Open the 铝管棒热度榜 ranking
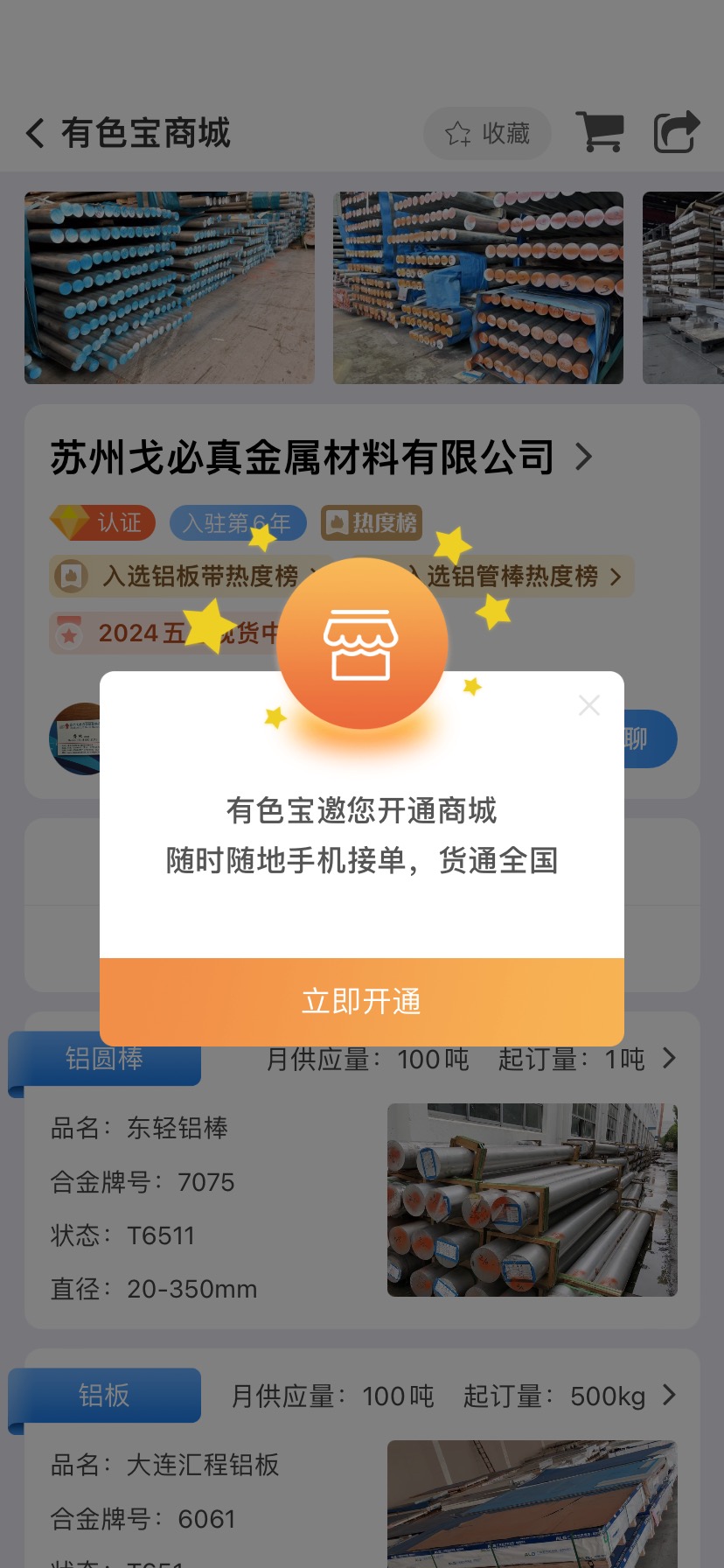 pyautogui.click(x=521, y=577)
